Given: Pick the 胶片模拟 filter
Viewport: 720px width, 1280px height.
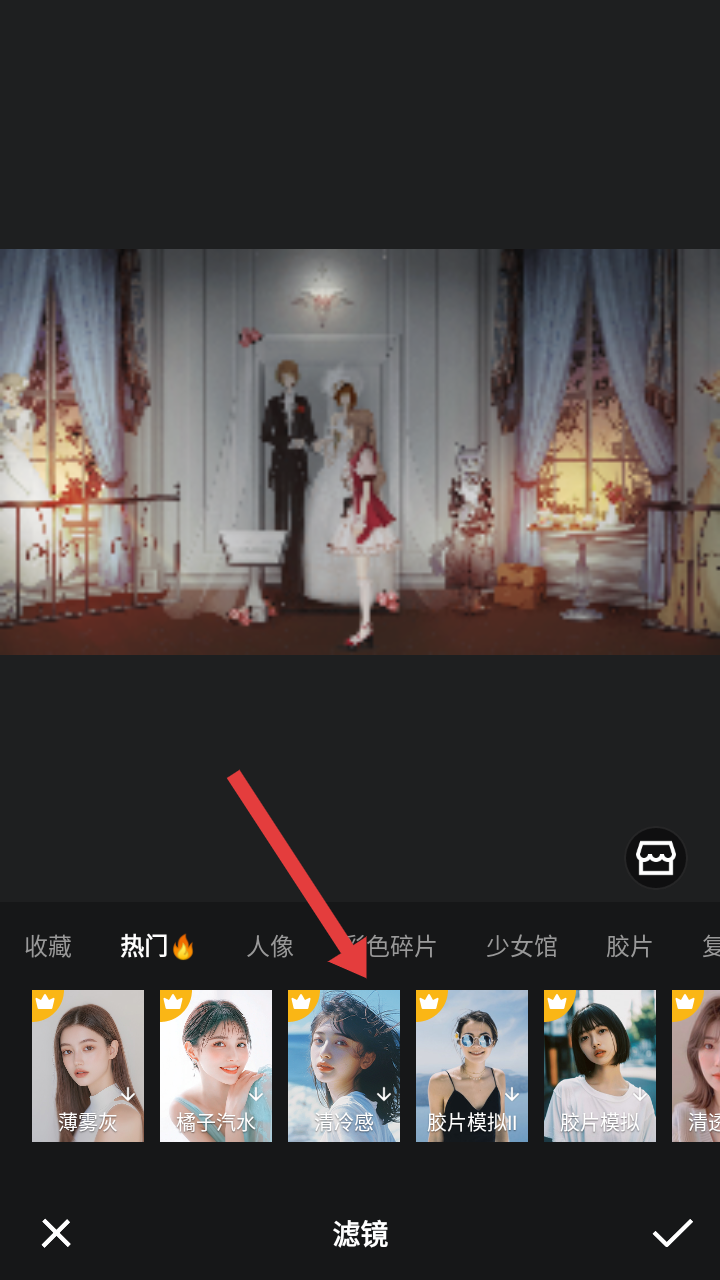Looking at the screenshot, I should click(x=600, y=1065).
